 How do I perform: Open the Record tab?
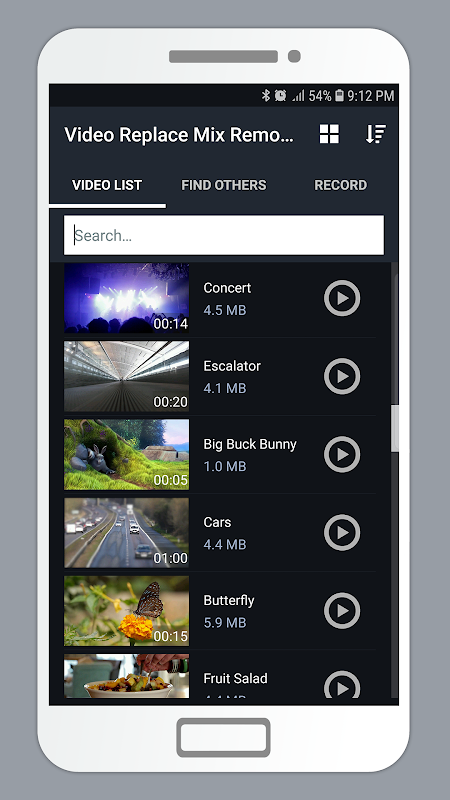pyautogui.click(x=340, y=185)
